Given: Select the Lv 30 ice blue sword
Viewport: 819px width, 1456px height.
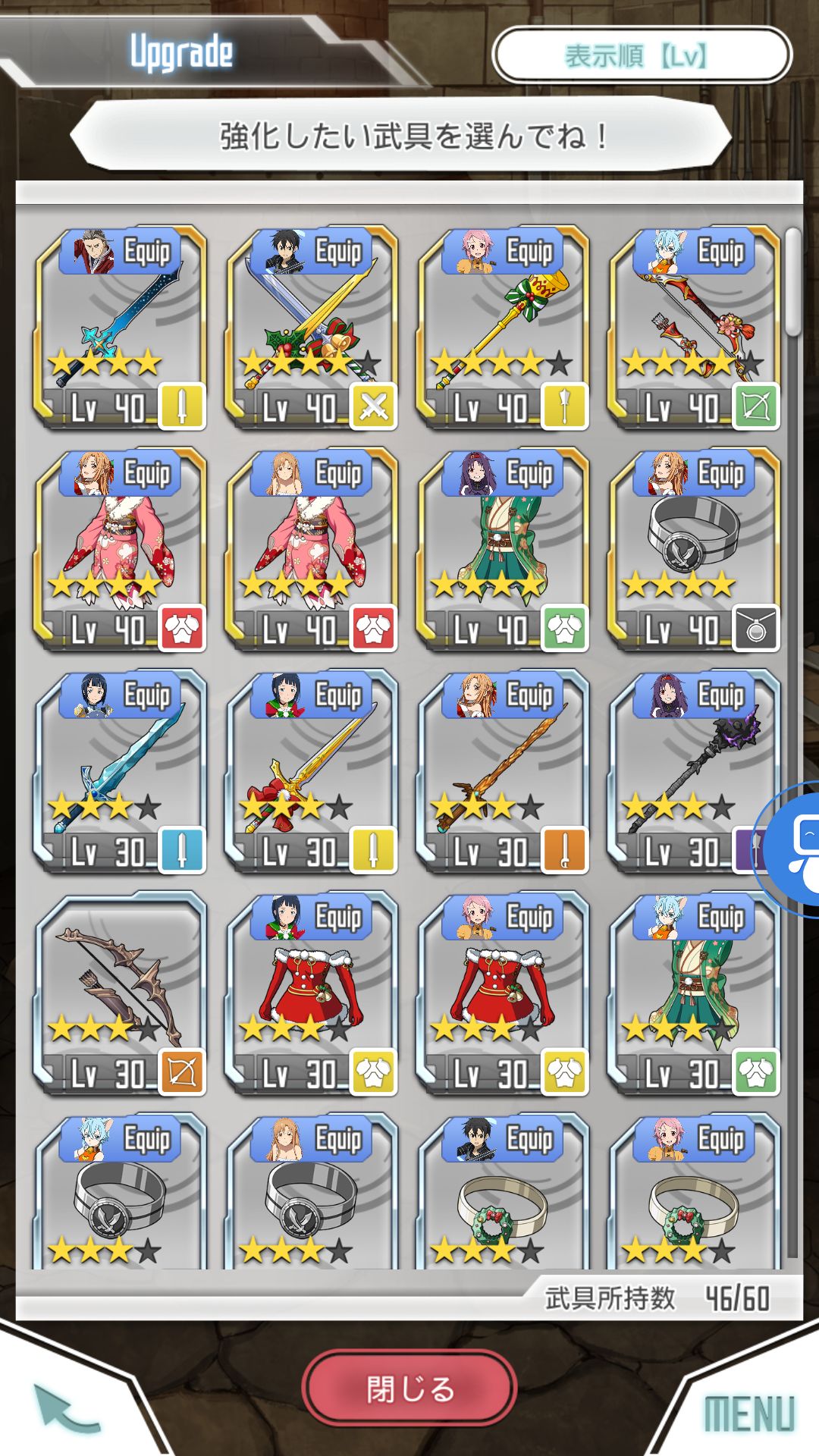Looking at the screenshot, I should coord(121,771).
